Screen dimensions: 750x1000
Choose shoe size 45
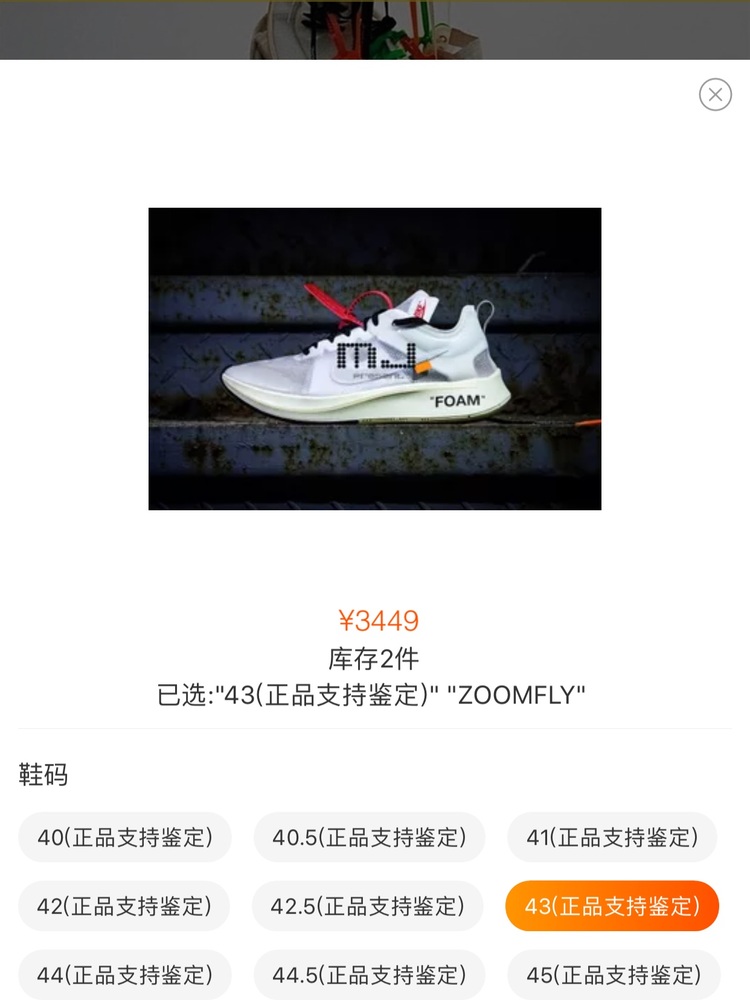612,974
